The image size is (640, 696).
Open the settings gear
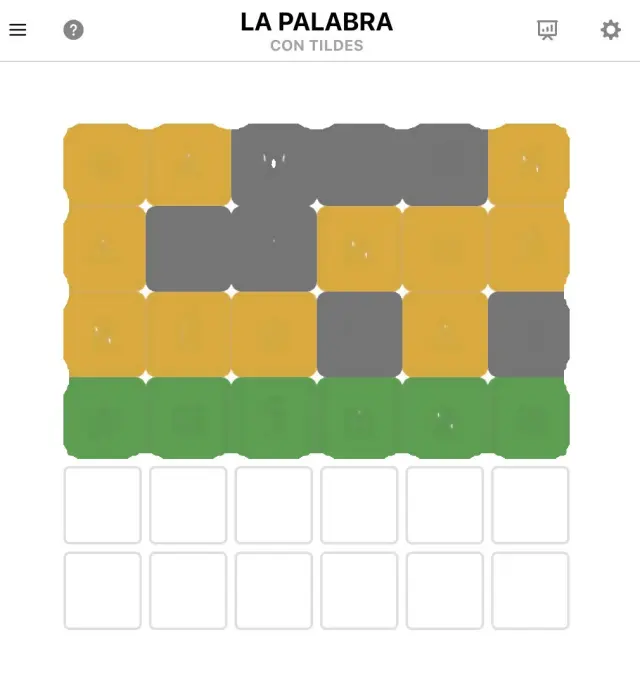(x=610, y=30)
